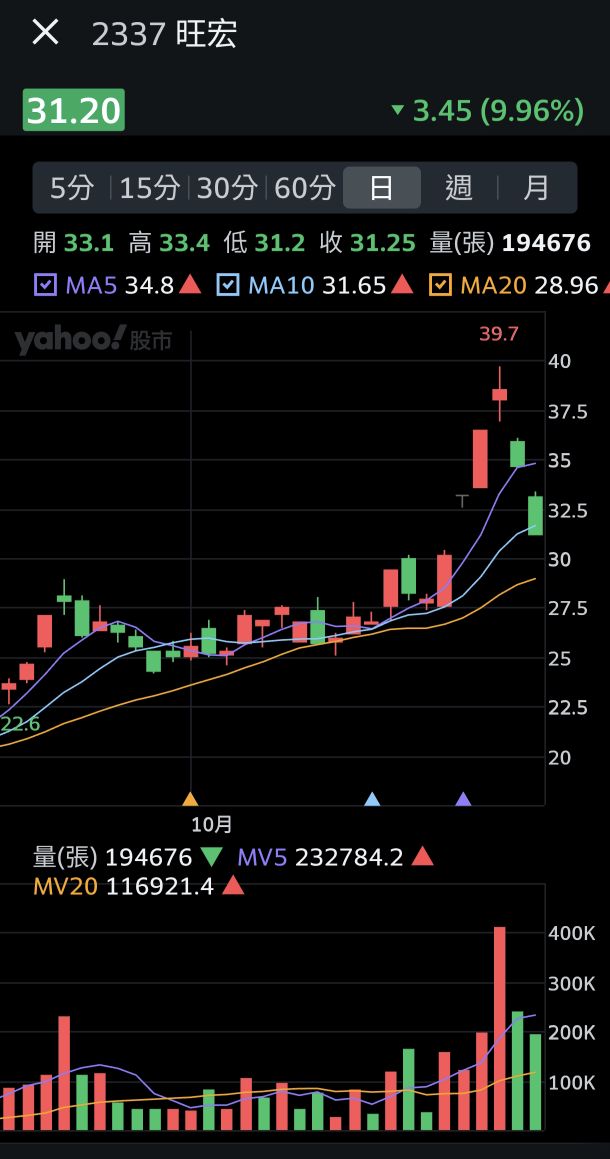610x1159 pixels.
Task: Switch to the monthly 月 chart
Action: click(536, 188)
